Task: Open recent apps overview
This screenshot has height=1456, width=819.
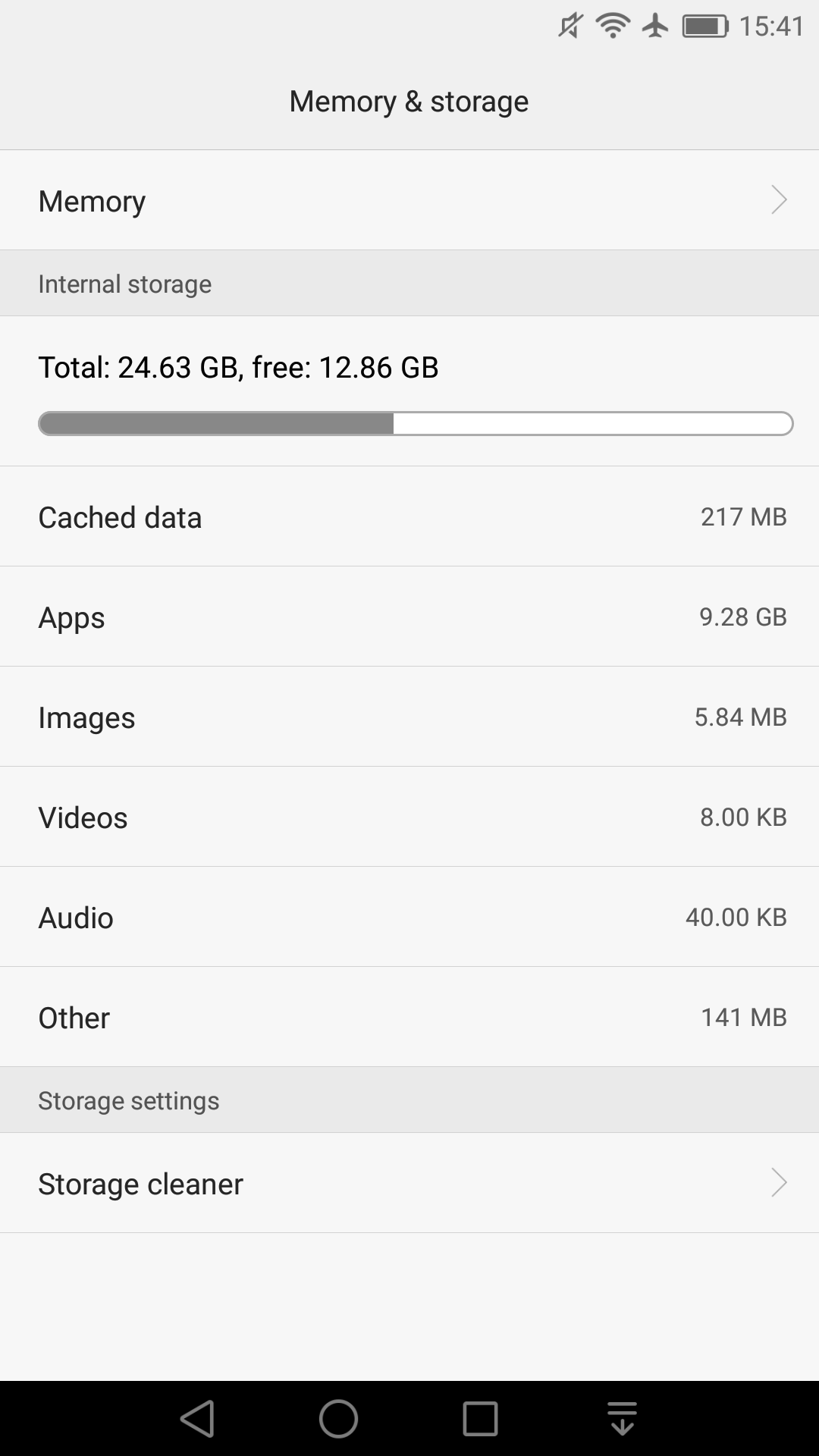Action: (x=480, y=1418)
